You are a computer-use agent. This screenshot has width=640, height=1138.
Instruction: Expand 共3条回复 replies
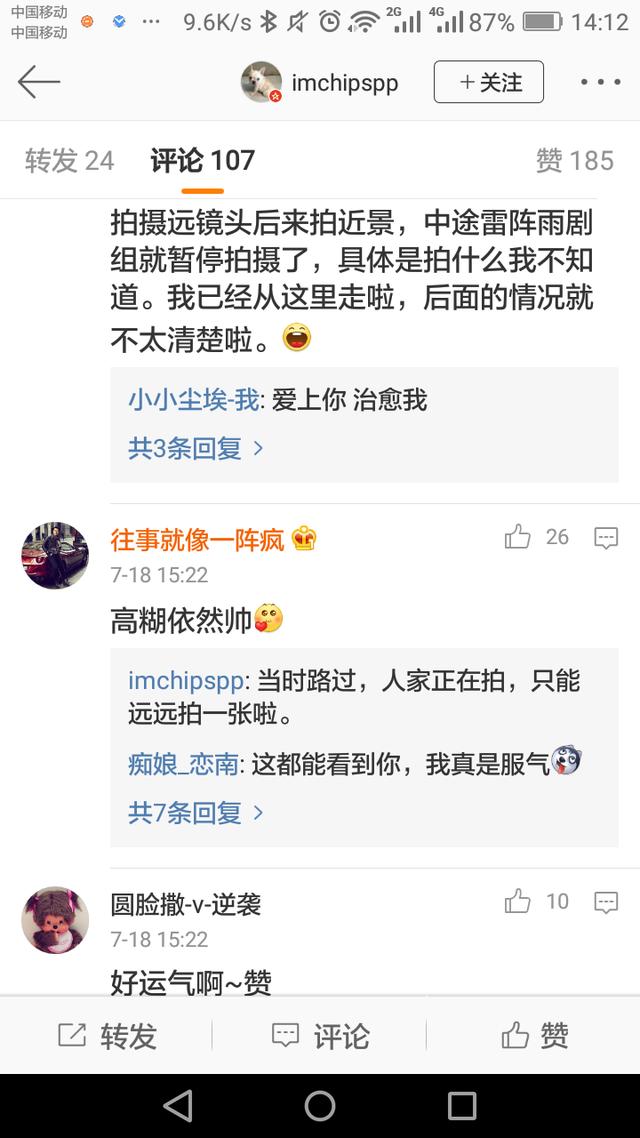[195, 447]
